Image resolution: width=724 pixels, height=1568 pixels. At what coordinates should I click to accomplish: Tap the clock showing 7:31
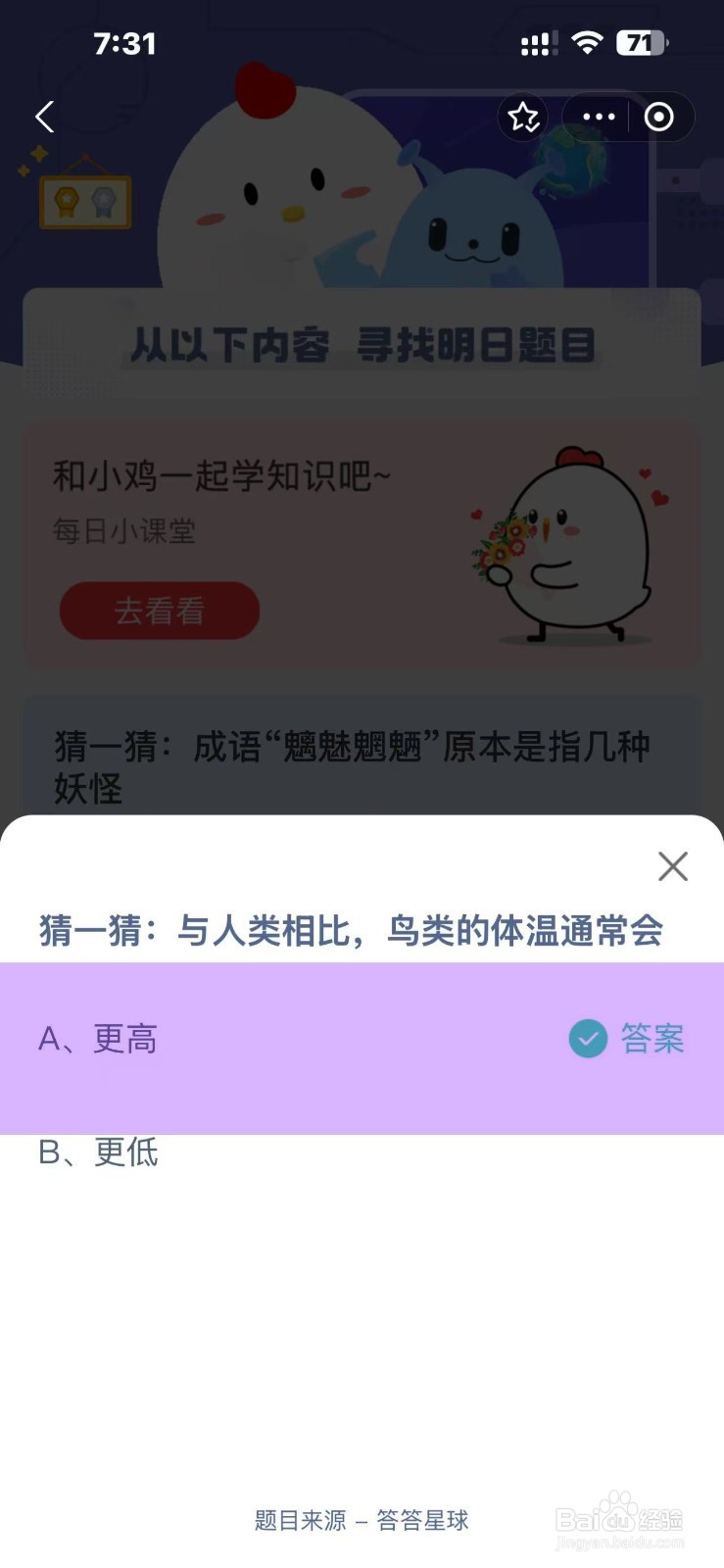pyautogui.click(x=125, y=42)
